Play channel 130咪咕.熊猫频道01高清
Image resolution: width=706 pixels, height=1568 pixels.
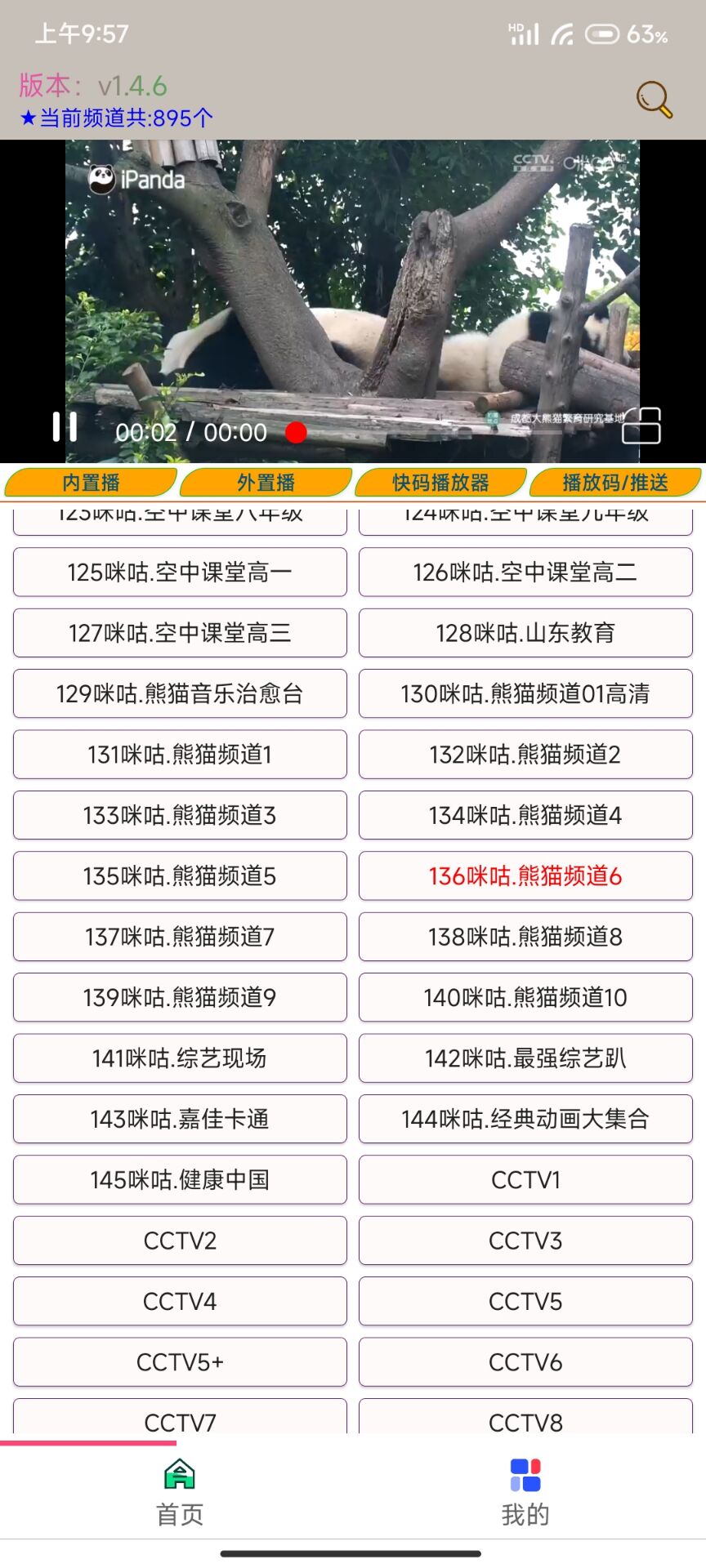[525, 693]
